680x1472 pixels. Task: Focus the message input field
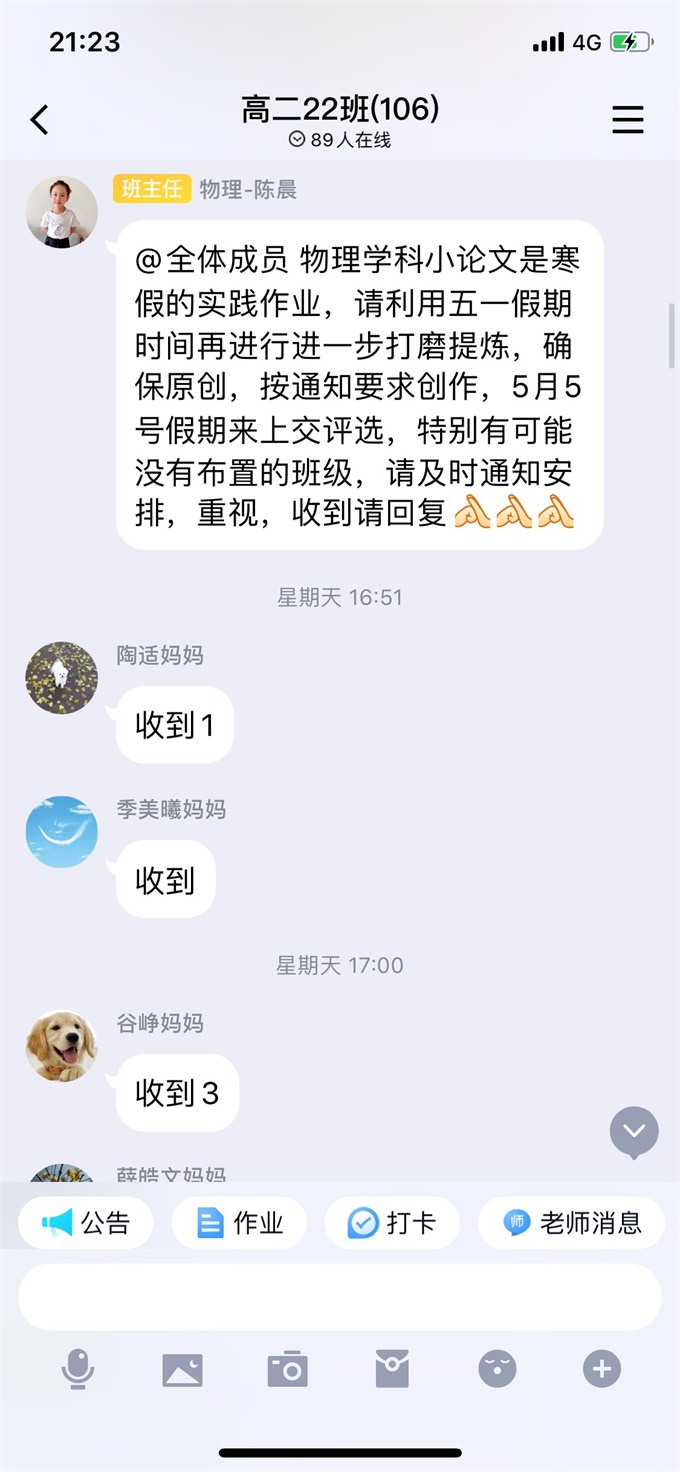click(x=340, y=1297)
